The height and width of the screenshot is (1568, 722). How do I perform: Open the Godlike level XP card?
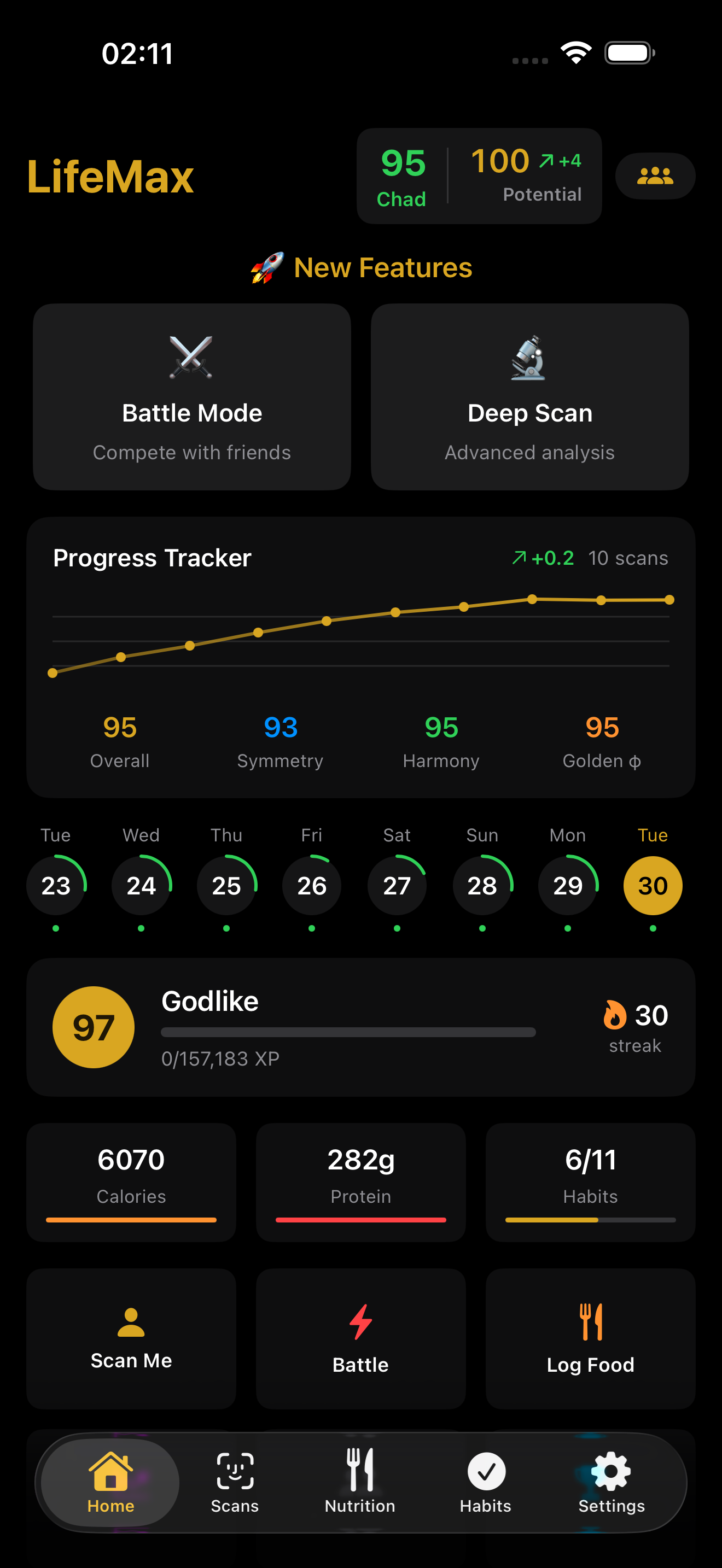click(x=360, y=1027)
